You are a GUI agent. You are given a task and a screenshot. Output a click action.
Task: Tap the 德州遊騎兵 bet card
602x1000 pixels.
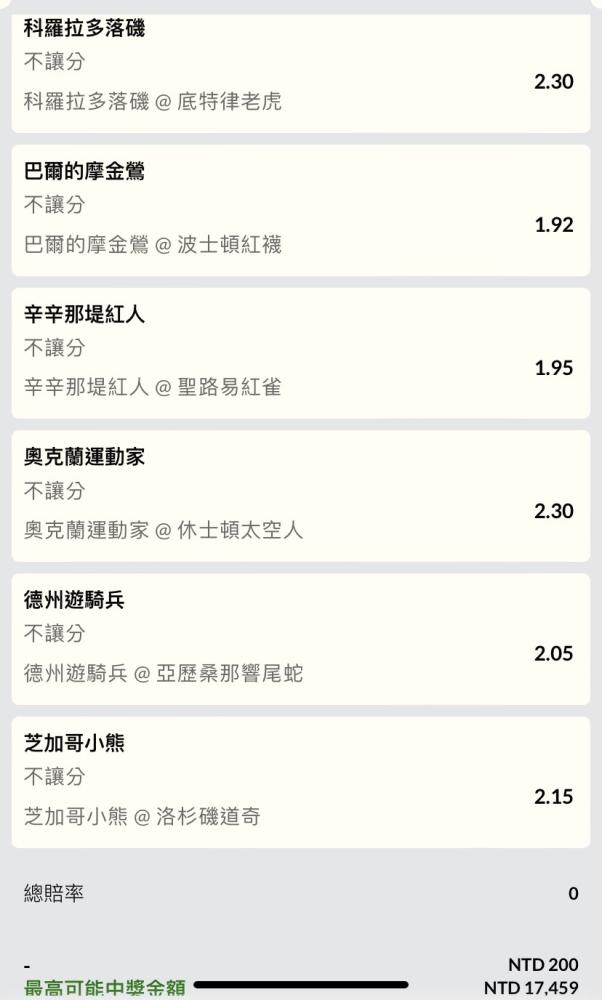300,639
